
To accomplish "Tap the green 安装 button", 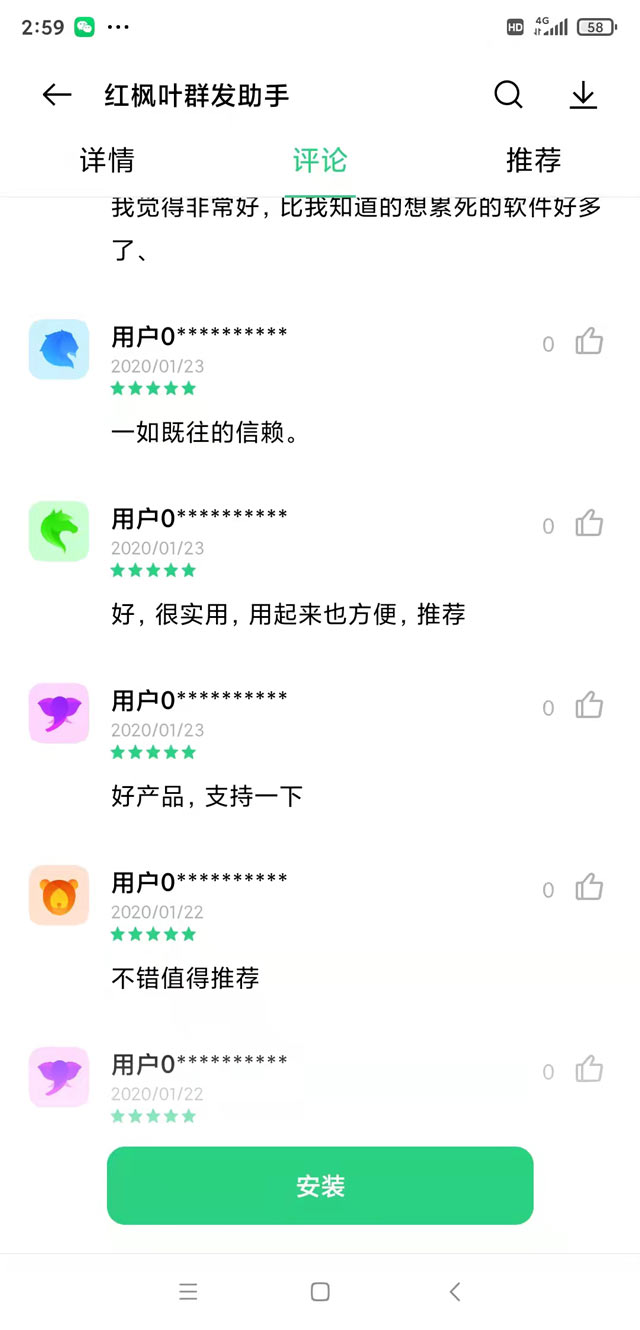I will (x=320, y=1186).
